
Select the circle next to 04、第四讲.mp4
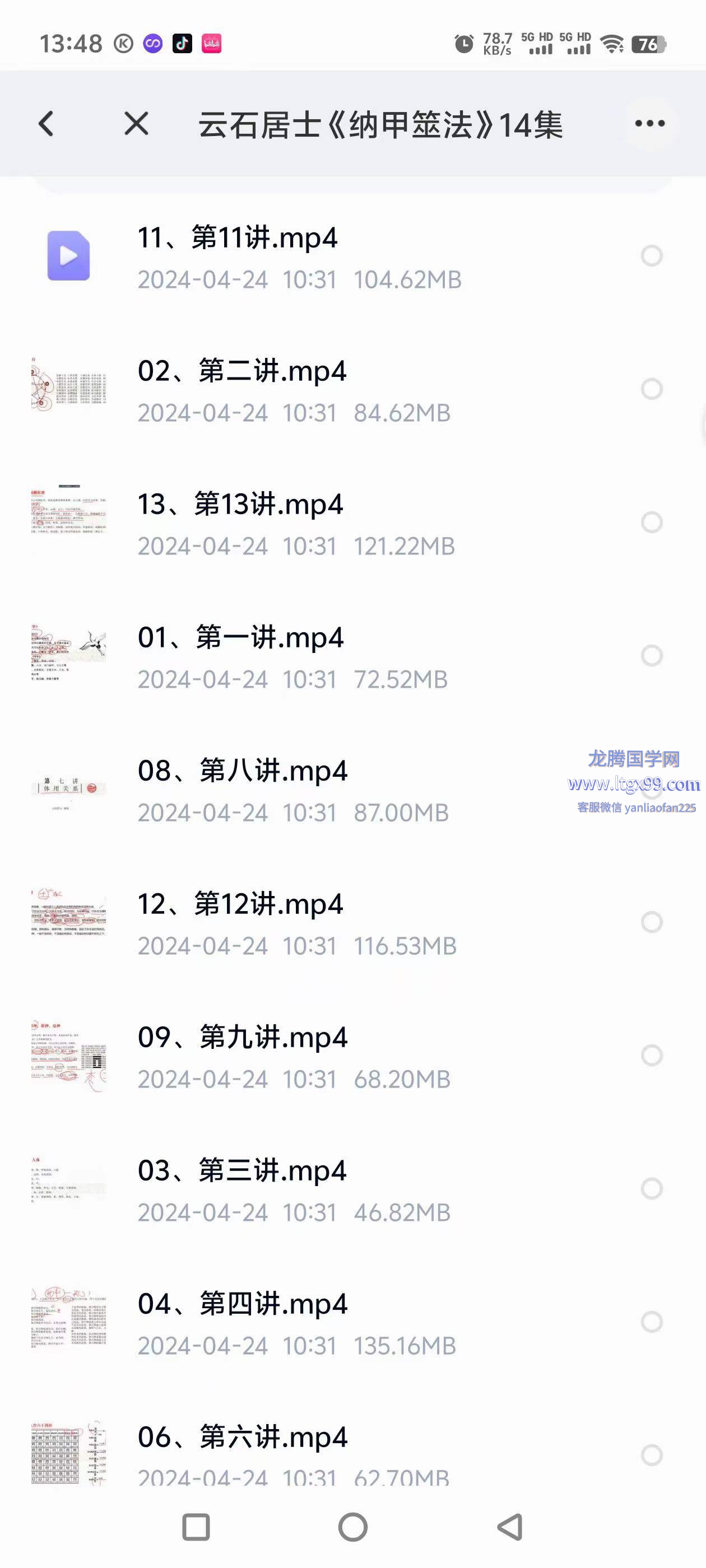[x=651, y=1322]
